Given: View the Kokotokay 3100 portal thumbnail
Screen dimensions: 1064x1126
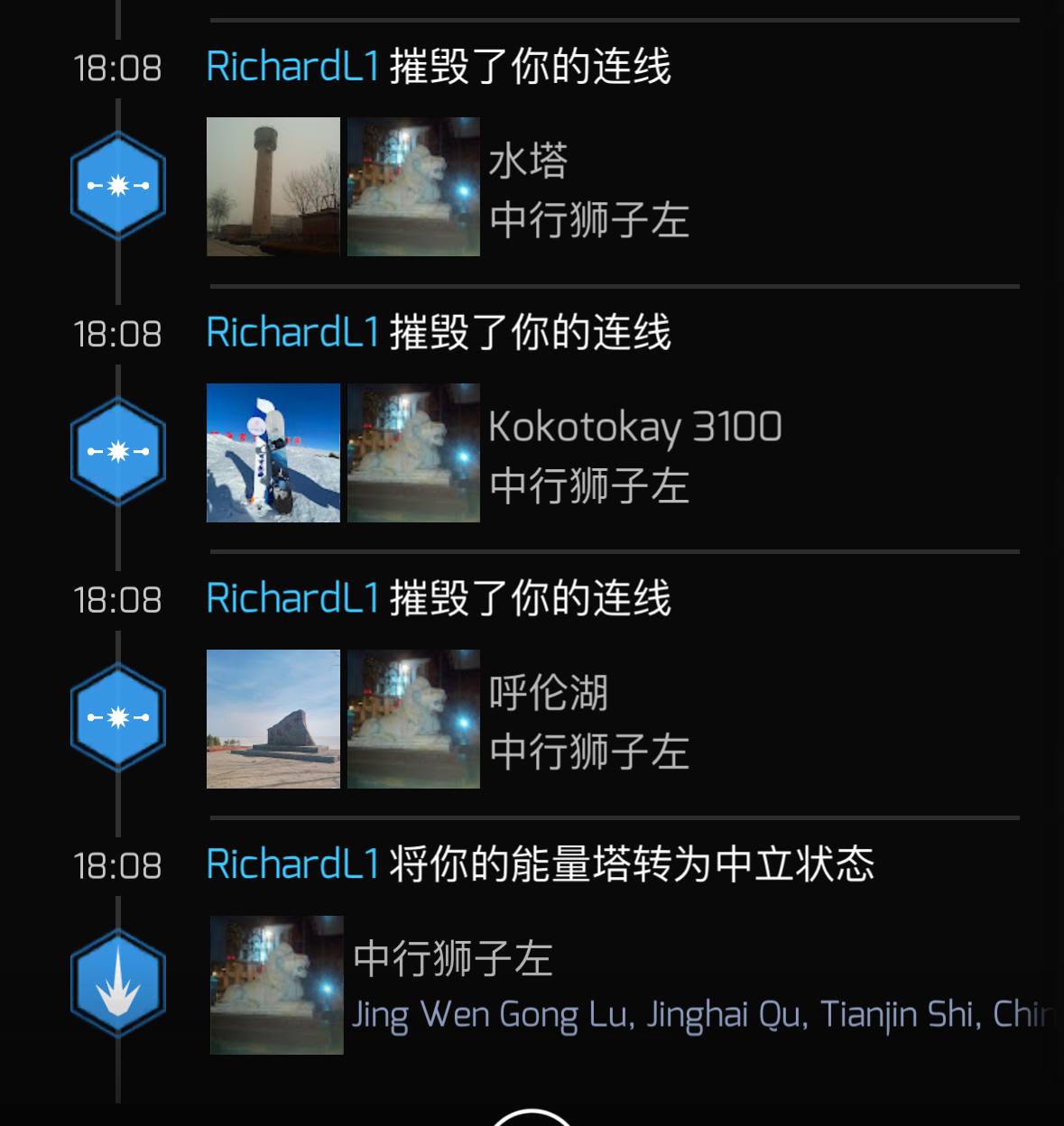Looking at the screenshot, I should click(273, 453).
